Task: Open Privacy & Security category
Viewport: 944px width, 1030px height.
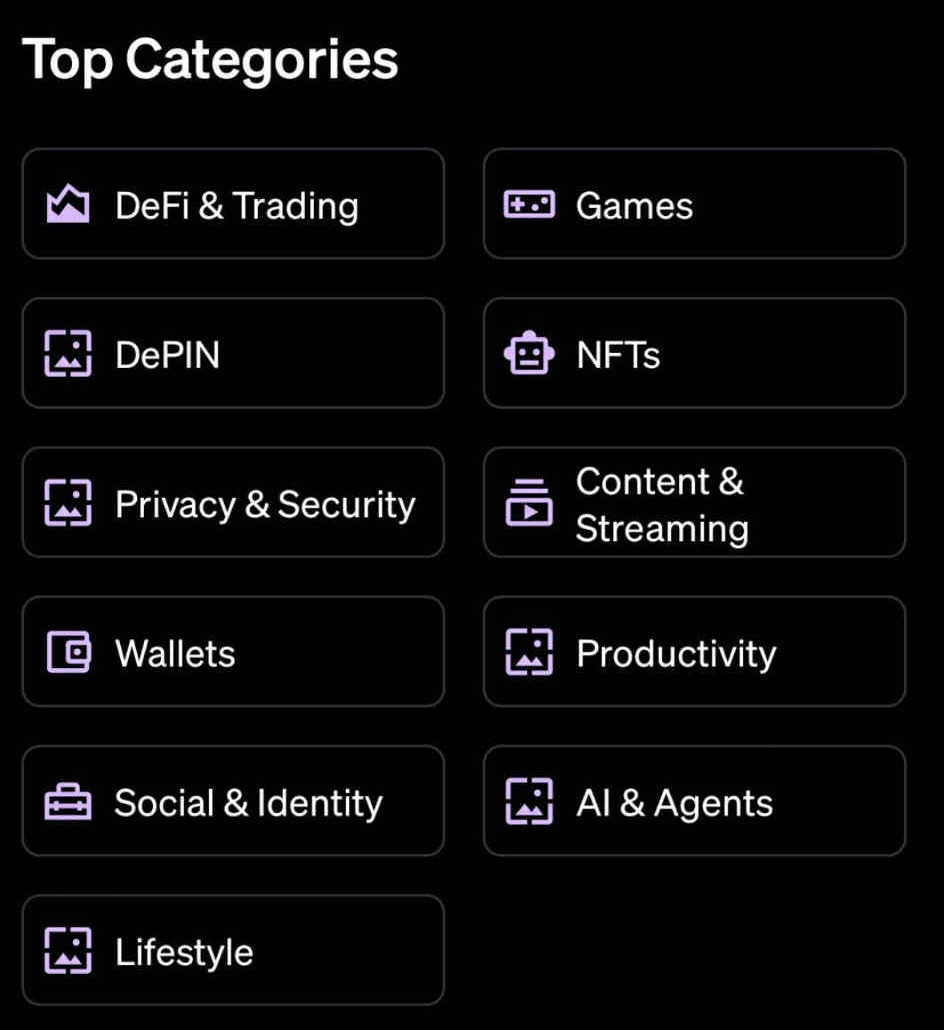Action: (x=233, y=502)
